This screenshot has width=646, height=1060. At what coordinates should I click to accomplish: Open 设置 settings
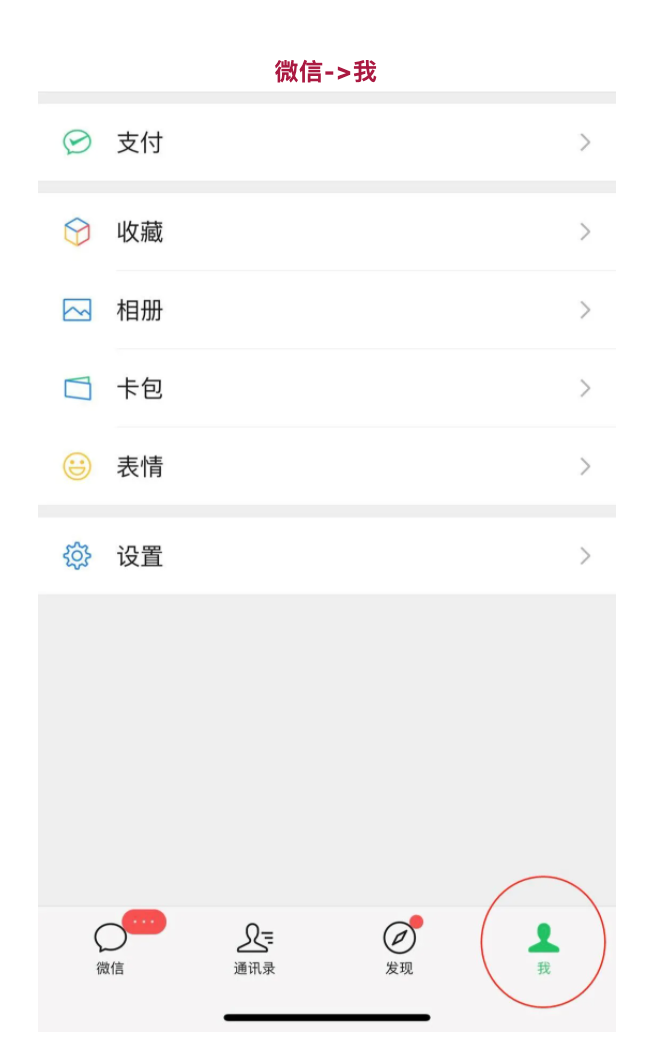point(326,556)
